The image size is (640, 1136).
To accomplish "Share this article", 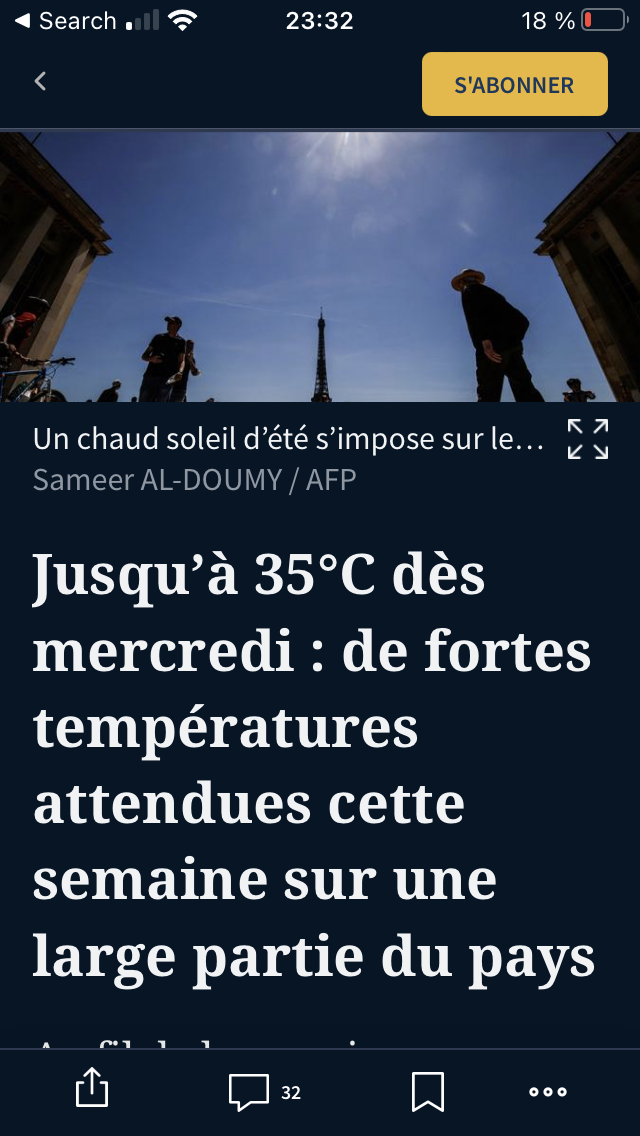I will (x=92, y=1091).
